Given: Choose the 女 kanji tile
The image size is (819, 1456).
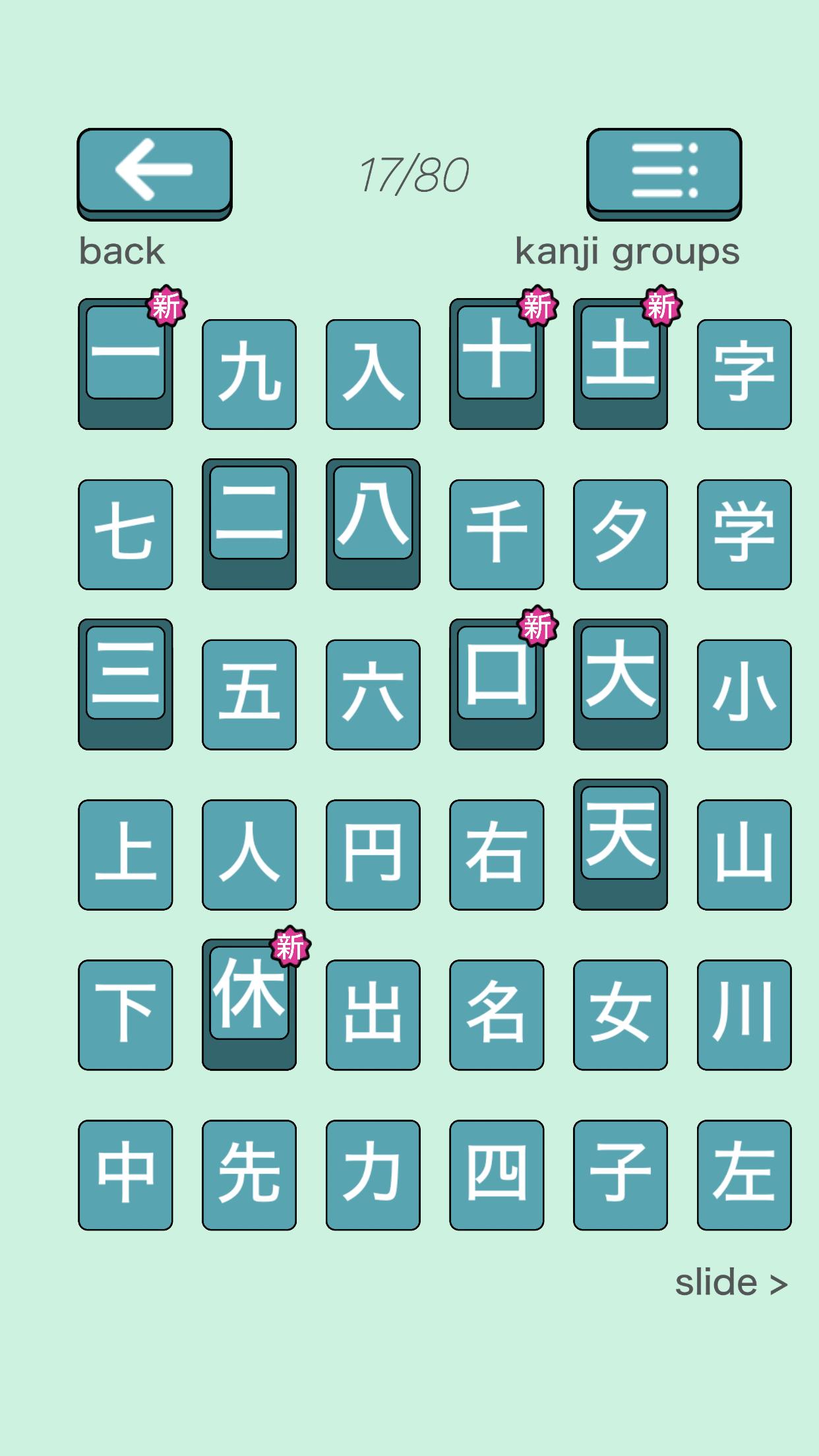Looking at the screenshot, I should pyautogui.click(x=621, y=1015).
